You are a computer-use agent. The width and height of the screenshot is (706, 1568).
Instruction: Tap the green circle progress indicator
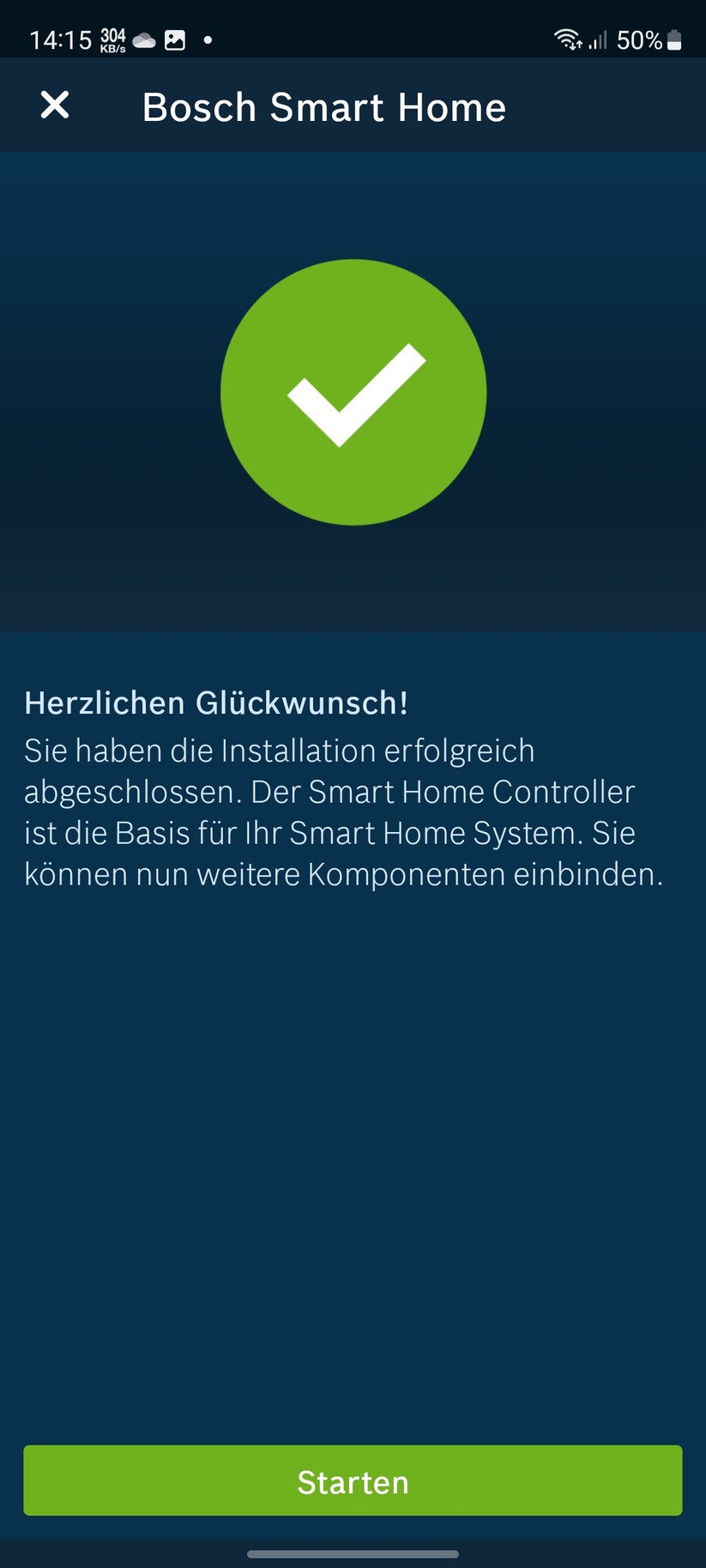[353, 392]
